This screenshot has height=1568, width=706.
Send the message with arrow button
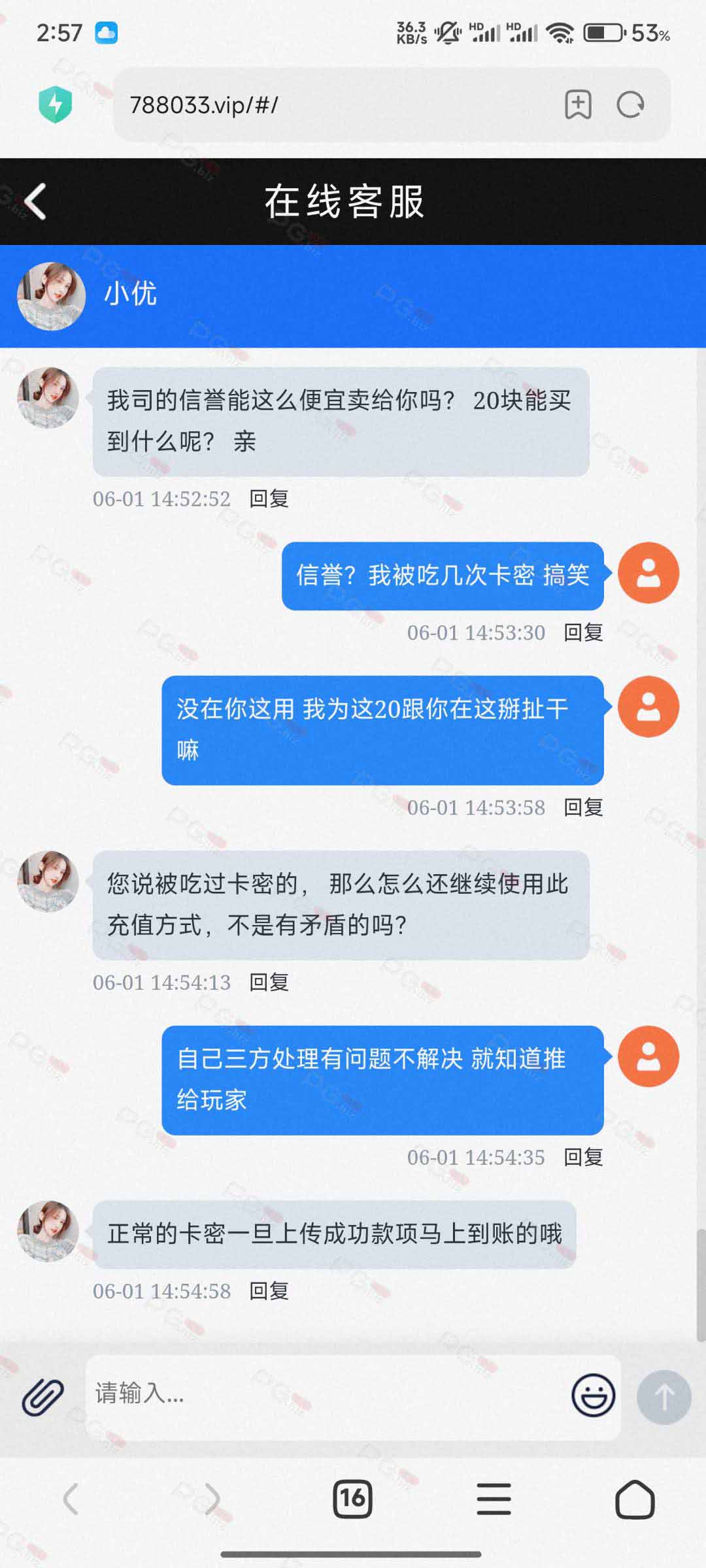664,1397
